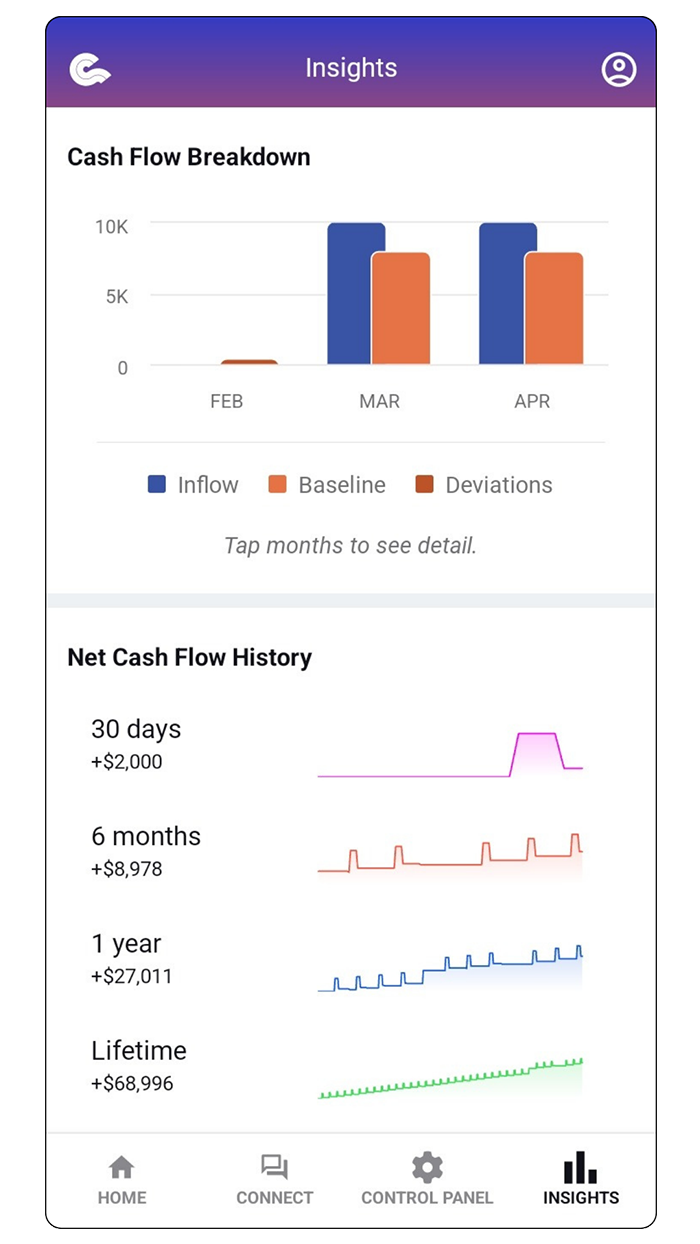
Task: Select the Insights tab
Action: [580, 1179]
